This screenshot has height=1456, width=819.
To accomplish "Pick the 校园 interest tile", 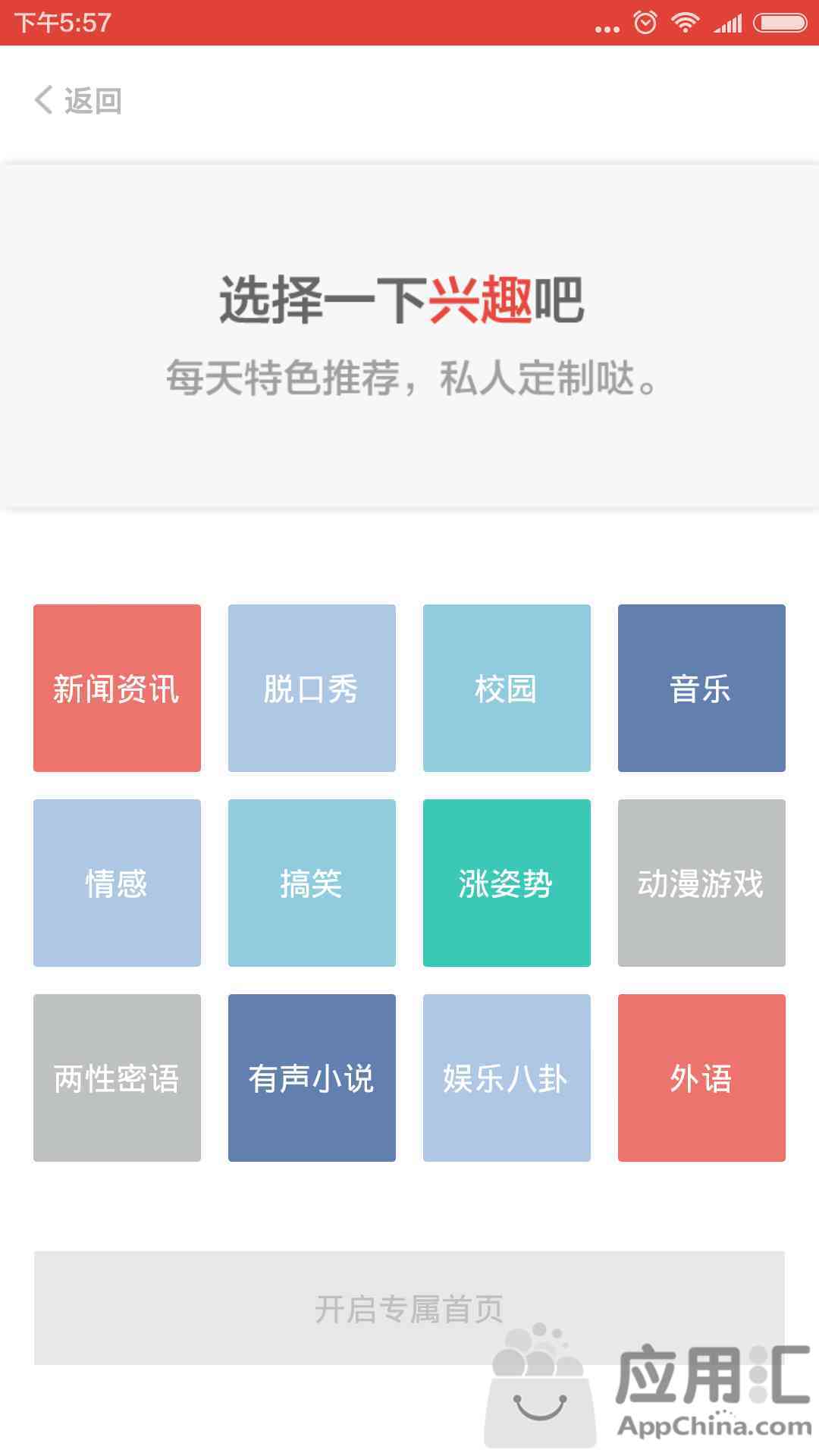I will click(507, 688).
